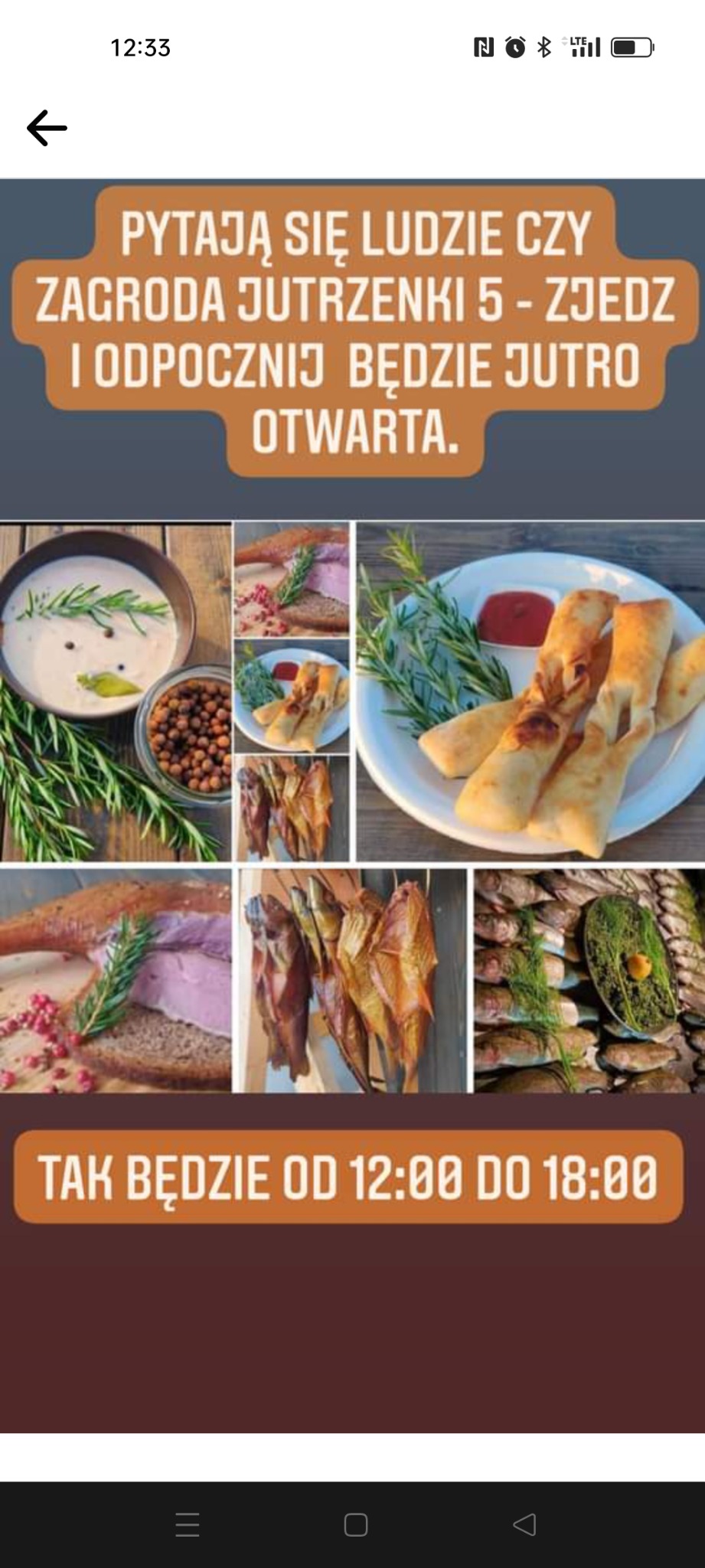Go to the home screen
The width and height of the screenshot is (705, 1568).
[356, 1524]
